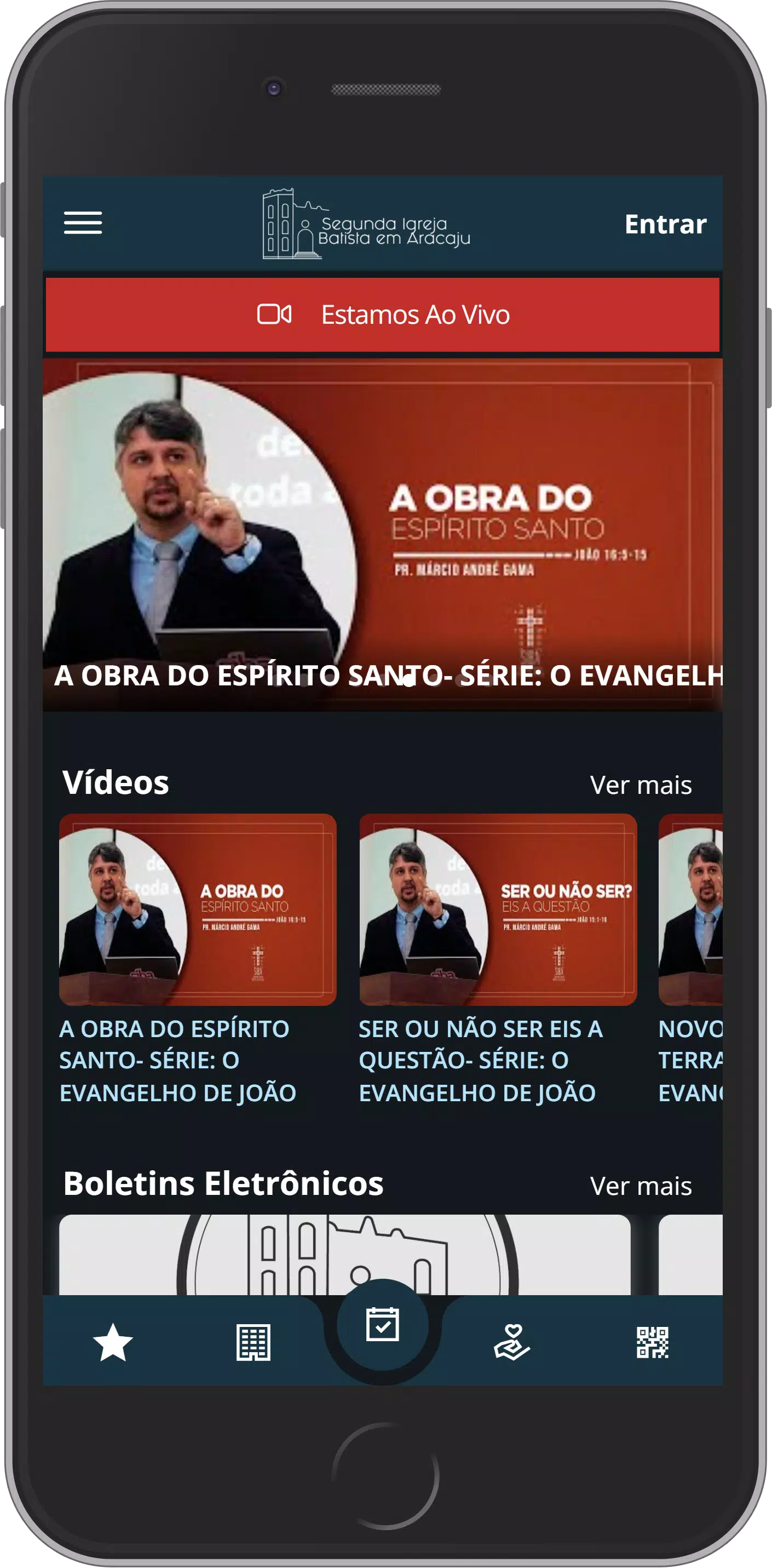The width and height of the screenshot is (772, 1568).
Task: Open the building grid tab
Action: tap(253, 1342)
